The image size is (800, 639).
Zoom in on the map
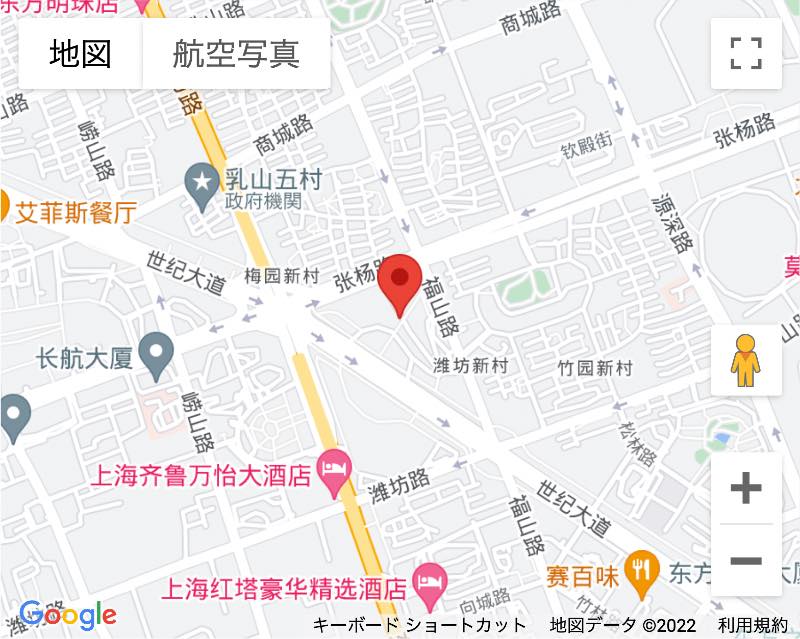(746, 488)
